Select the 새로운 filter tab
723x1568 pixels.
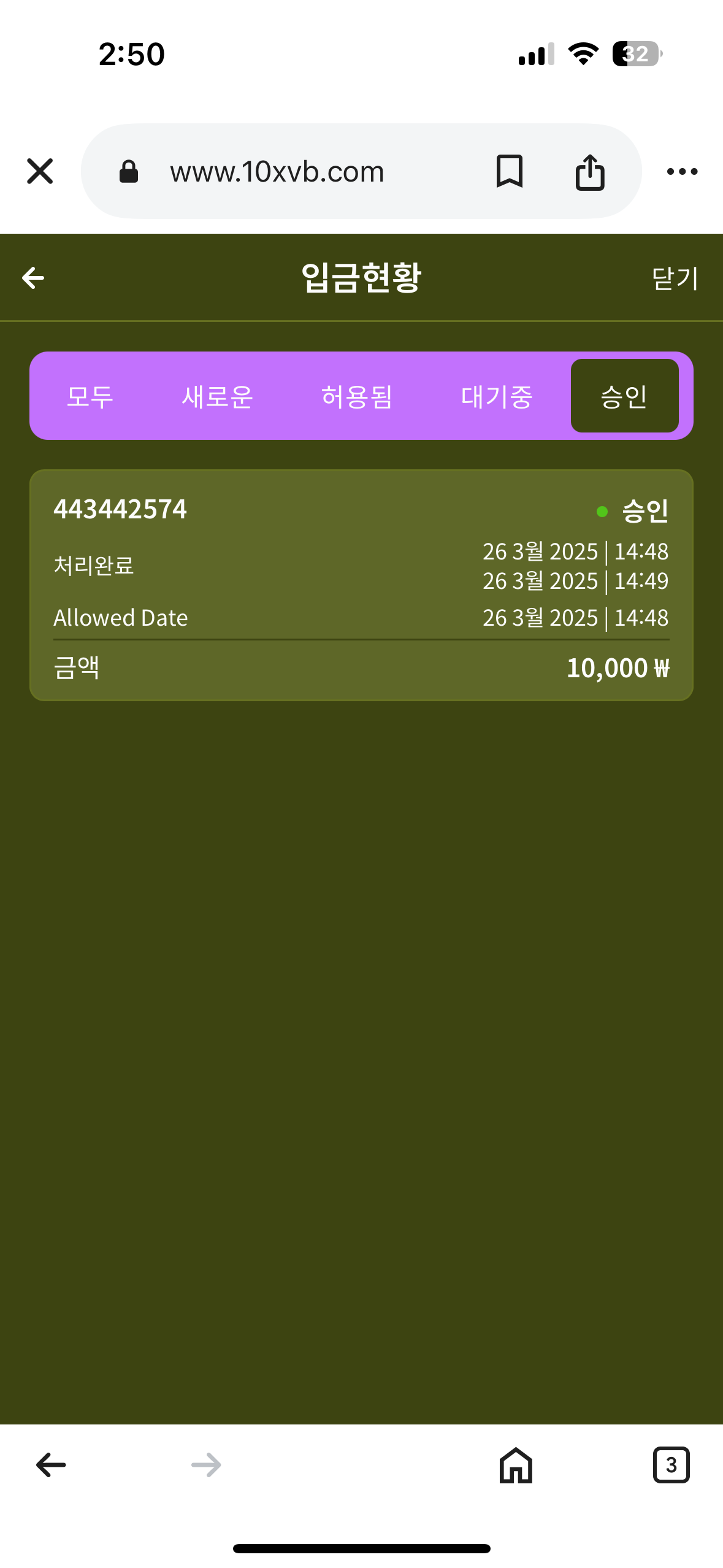pos(217,396)
